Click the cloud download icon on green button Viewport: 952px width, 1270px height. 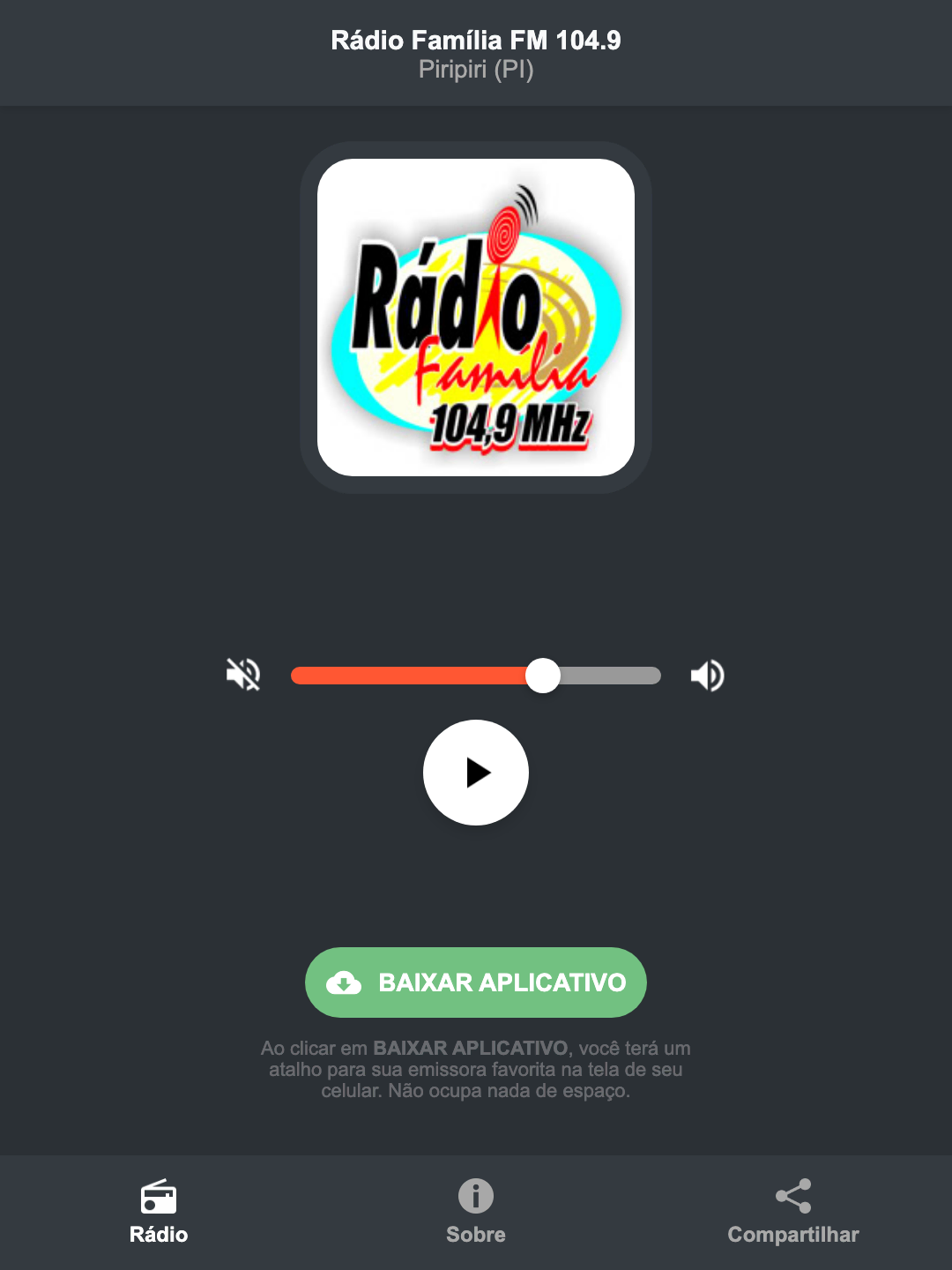click(x=346, y=982)
